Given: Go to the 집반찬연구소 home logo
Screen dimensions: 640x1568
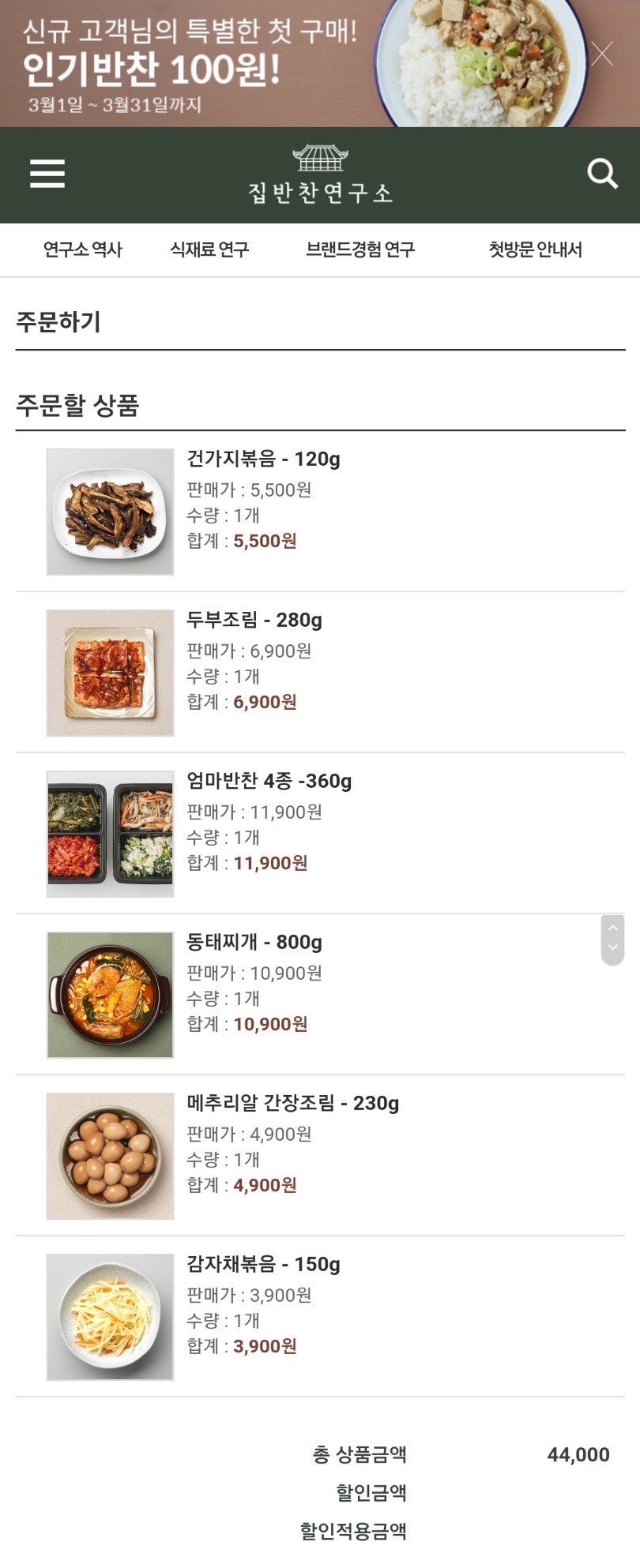Looking at the screenshot, I should (x=320, y=175).
